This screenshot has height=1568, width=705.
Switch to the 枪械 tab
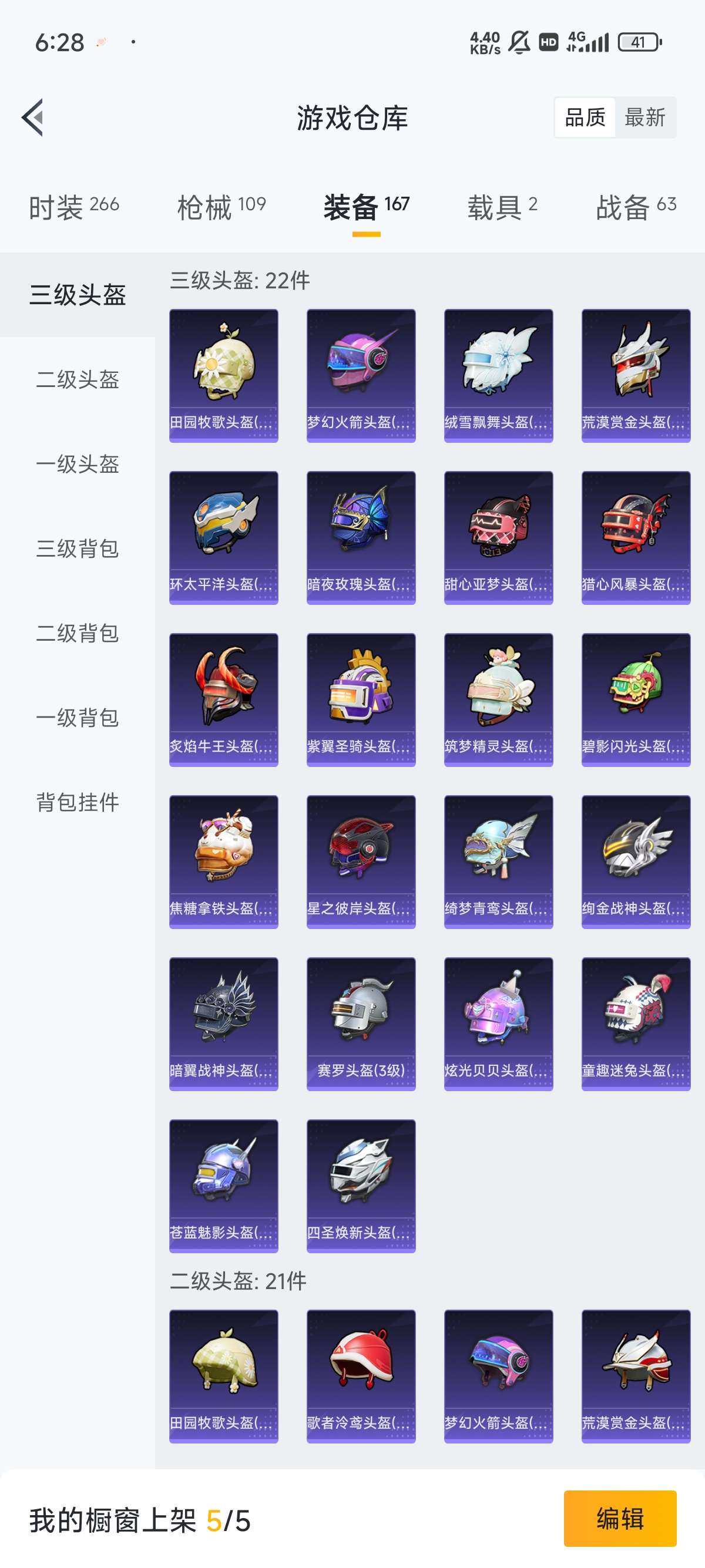pyautogui.click(x=221, y=207)
